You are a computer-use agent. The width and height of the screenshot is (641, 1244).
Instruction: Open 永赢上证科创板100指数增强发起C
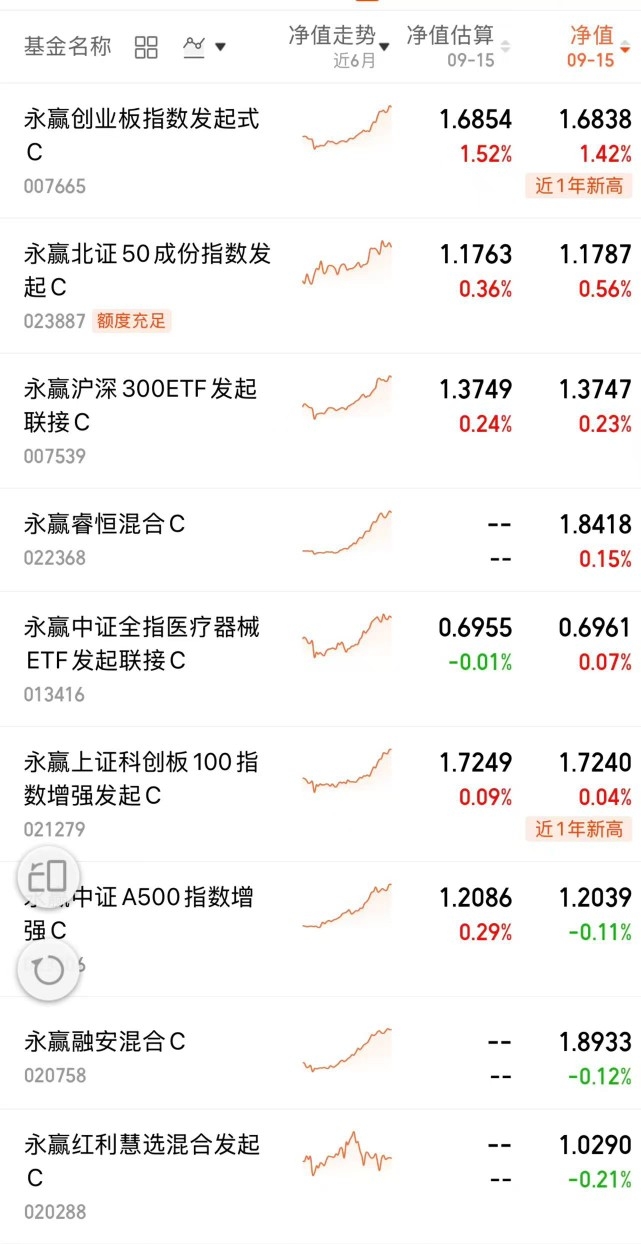(x=320, y=794)
